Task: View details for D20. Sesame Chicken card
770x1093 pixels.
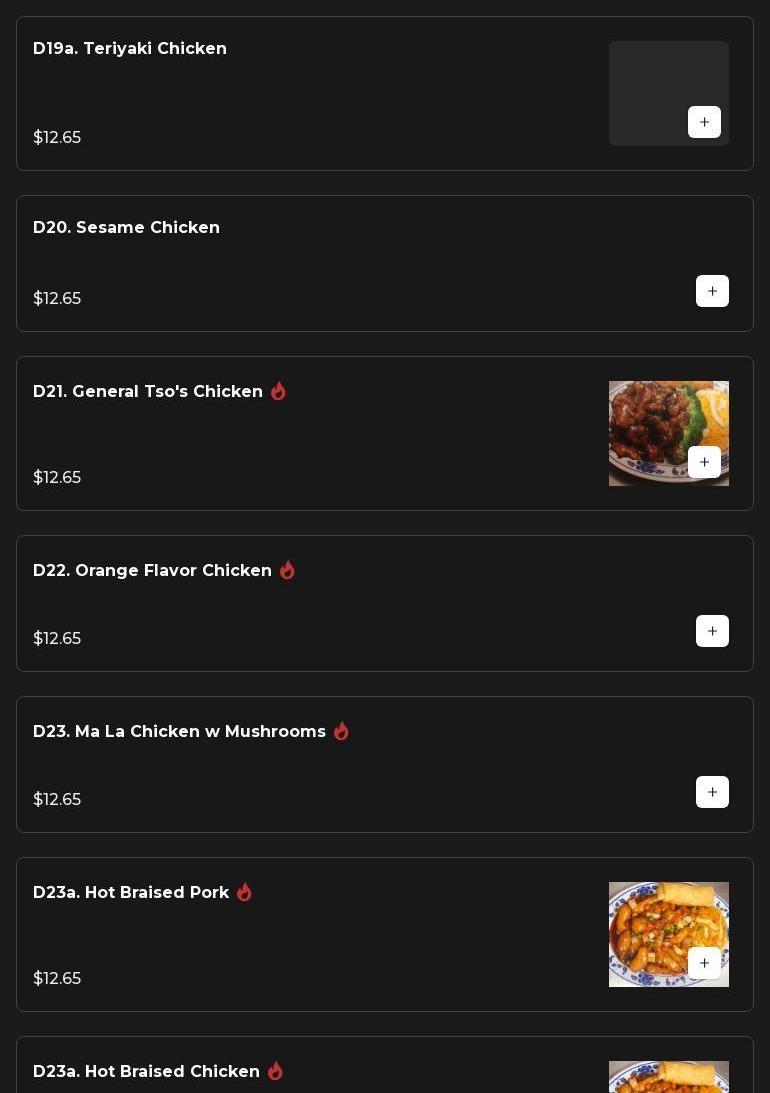Action: 300,263
